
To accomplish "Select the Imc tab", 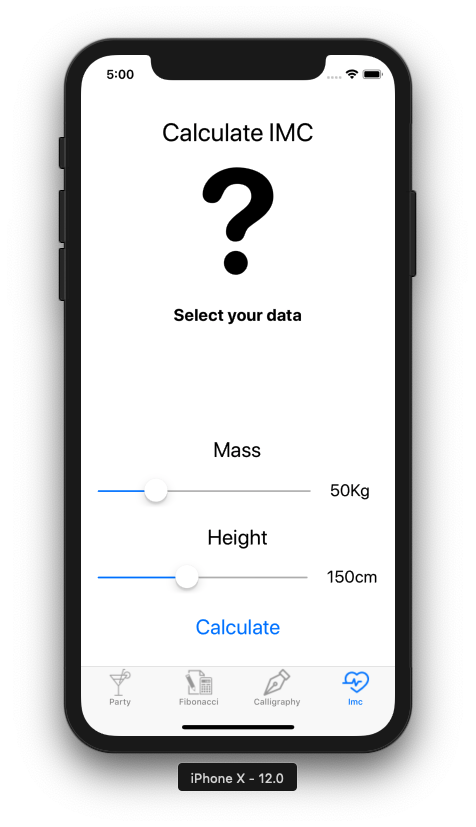I will 355,688.
